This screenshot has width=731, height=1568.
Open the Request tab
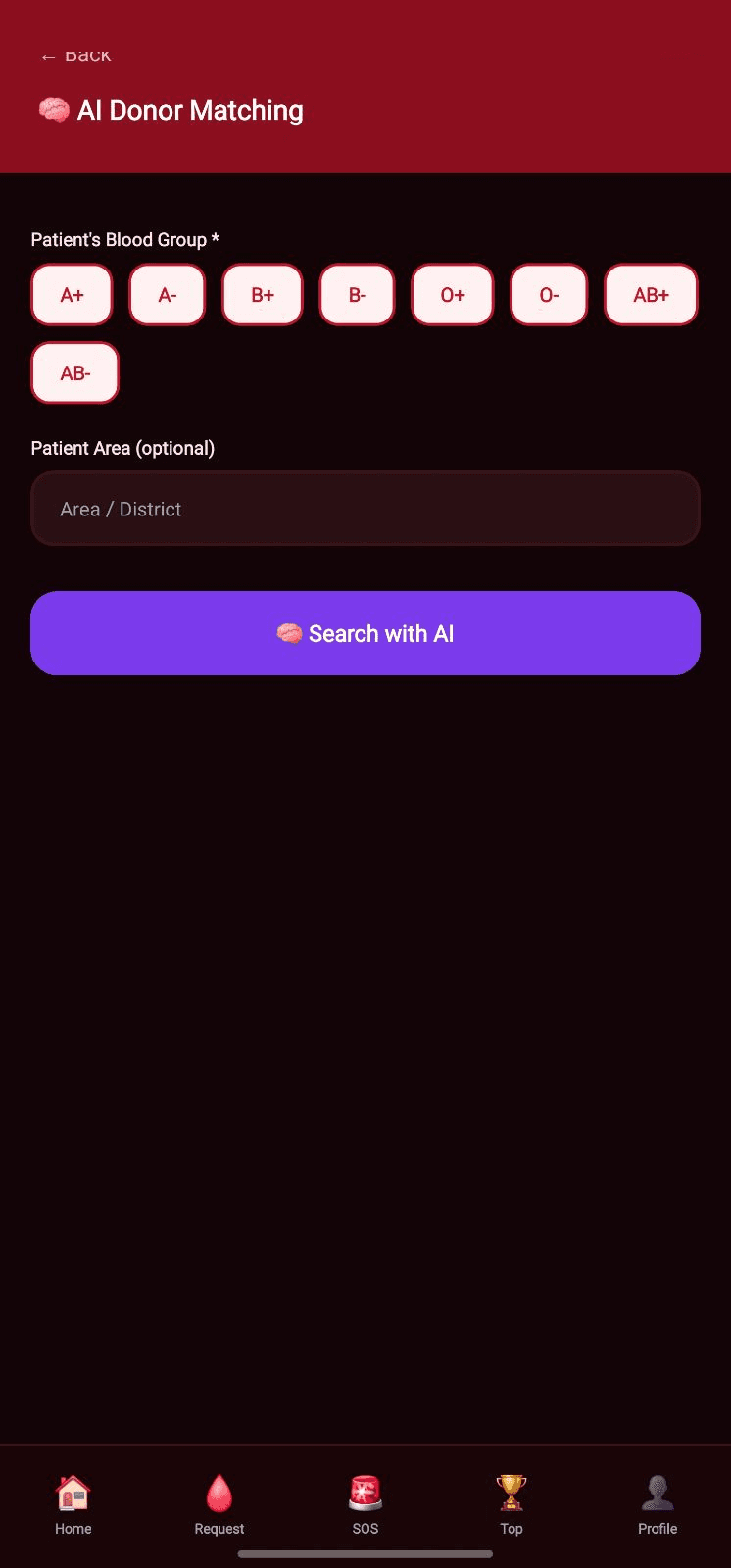coord(219,1505)
